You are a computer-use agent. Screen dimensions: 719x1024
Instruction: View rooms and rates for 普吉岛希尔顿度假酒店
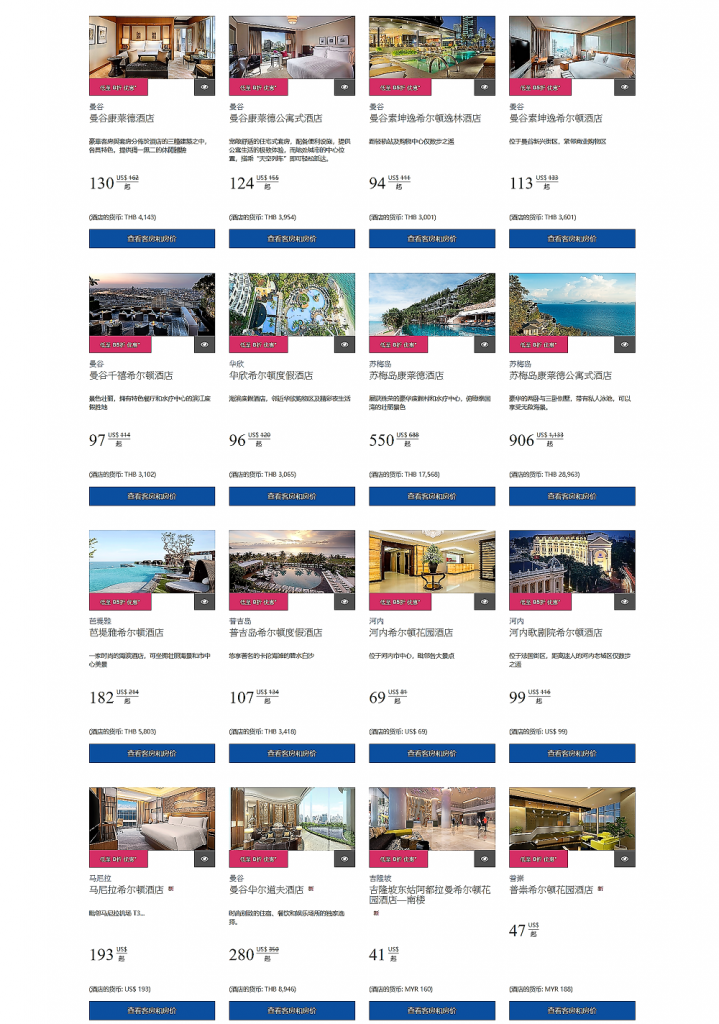coord(291,753)
